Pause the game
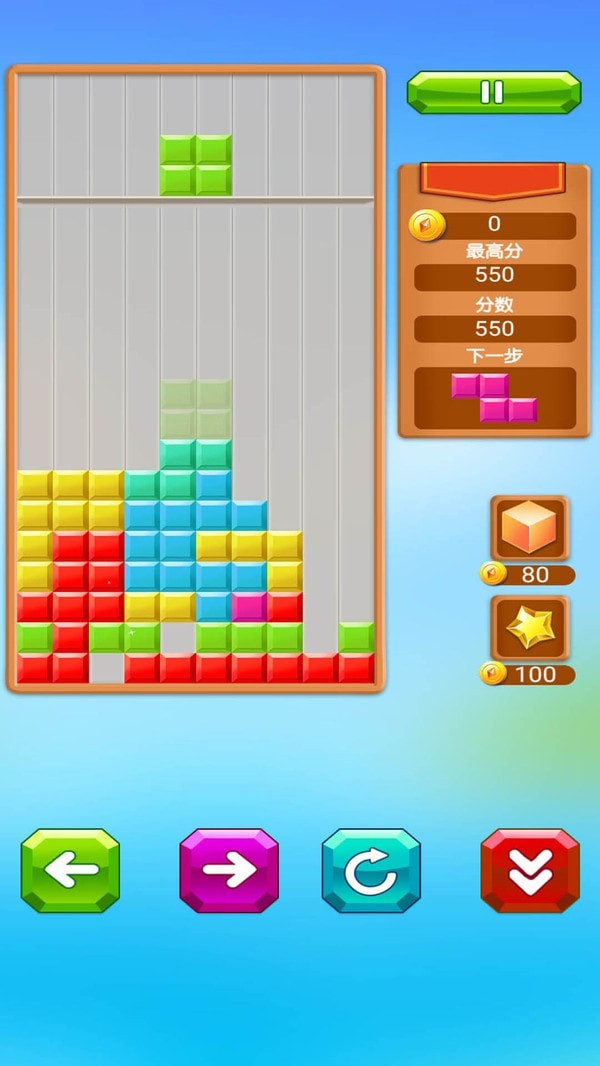Image resolution: width=600 pixels, height=1066 pixels. point(493,92)
